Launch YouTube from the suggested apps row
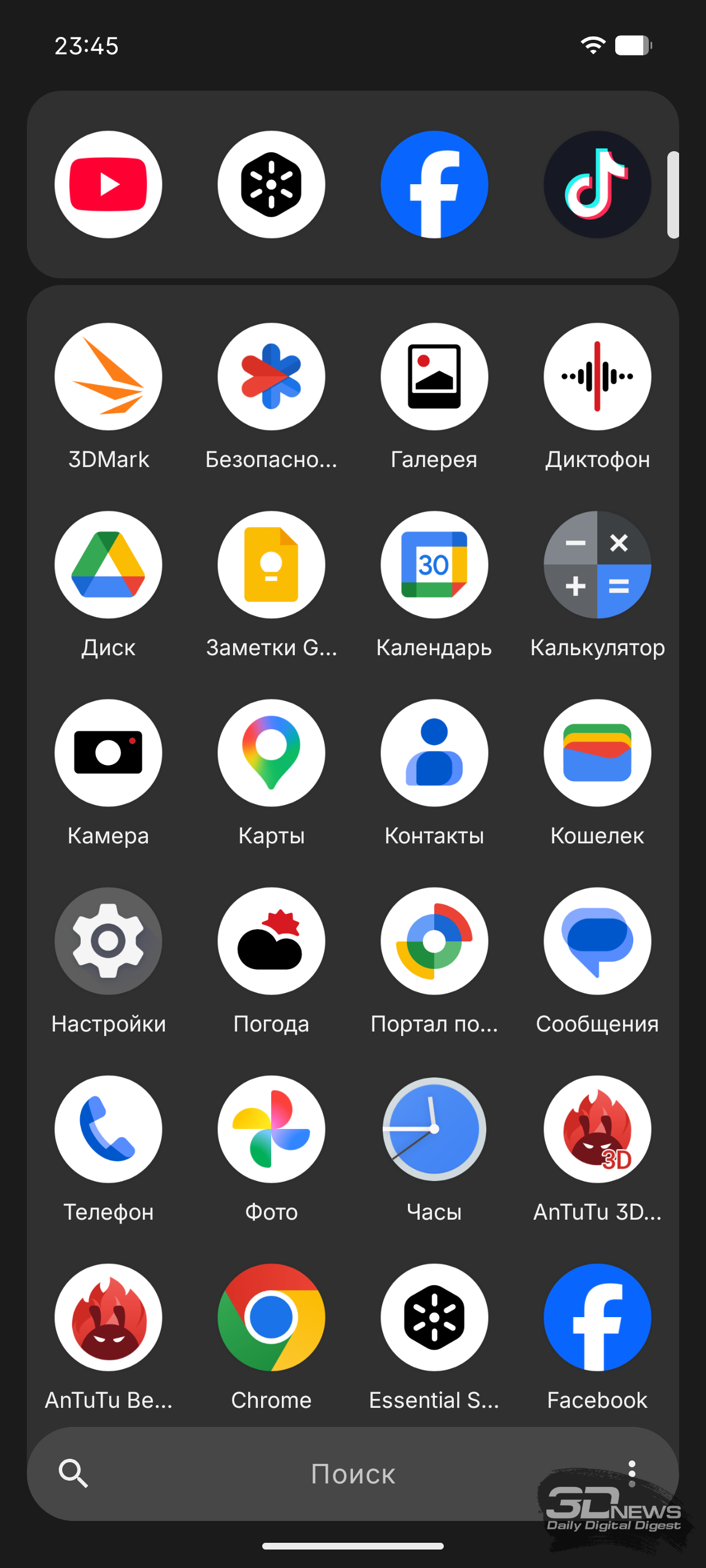Screen dimensions: 706x1568 pyautogui.click(x=109, y=184)
